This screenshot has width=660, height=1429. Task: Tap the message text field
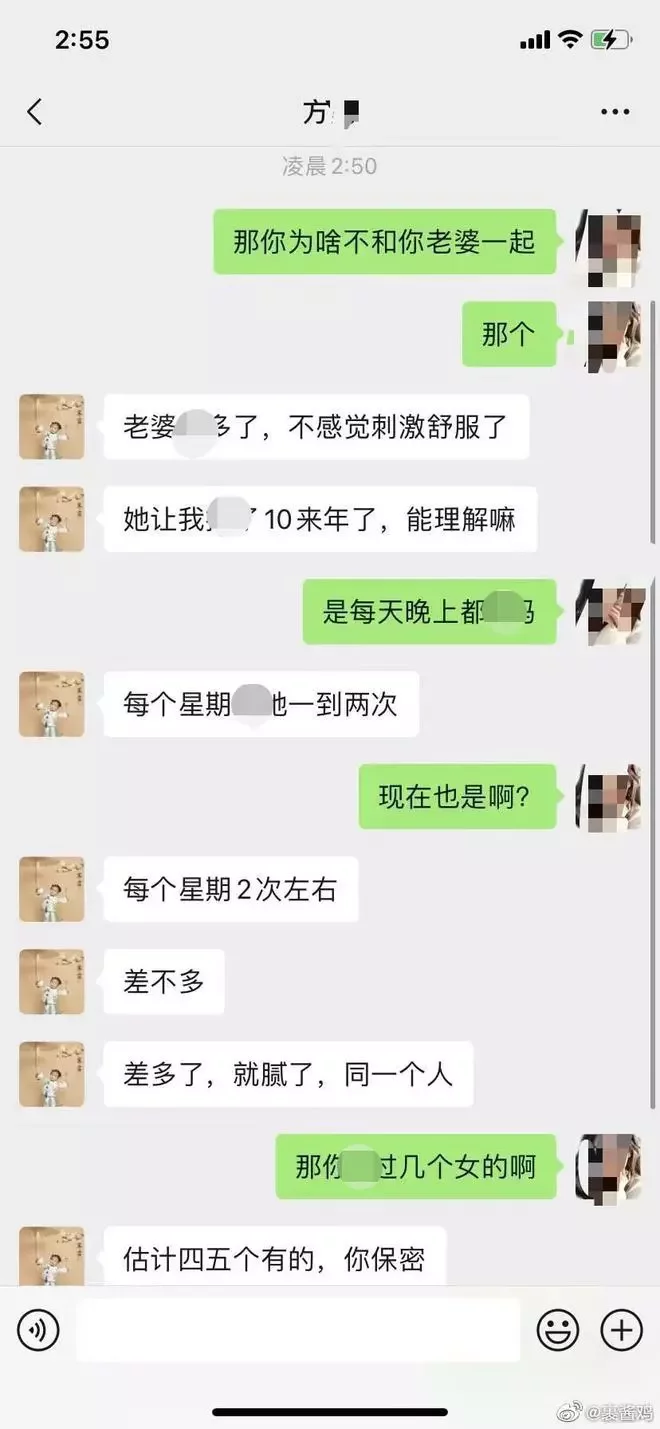pyautogui.click(x=298, y=1330)
